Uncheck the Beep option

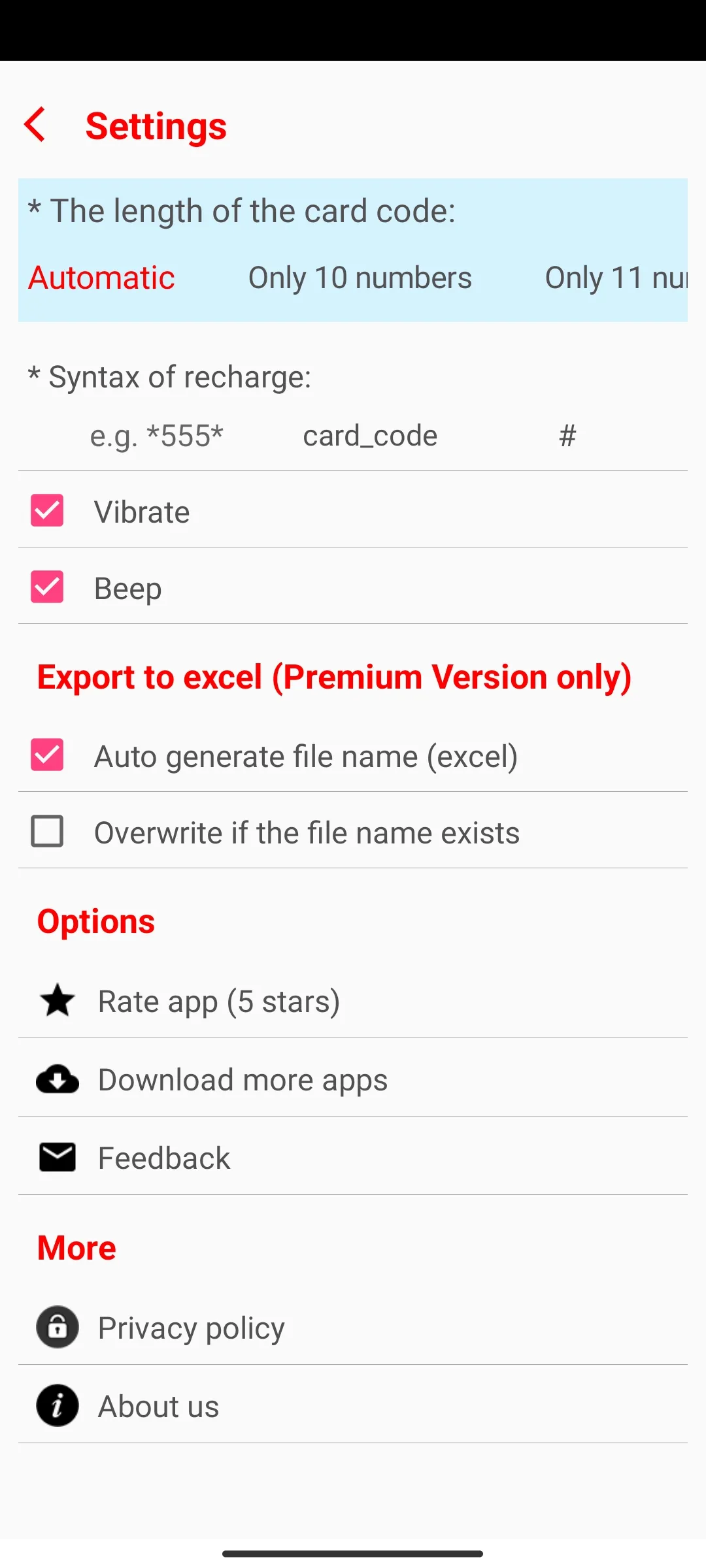[47, 587]
